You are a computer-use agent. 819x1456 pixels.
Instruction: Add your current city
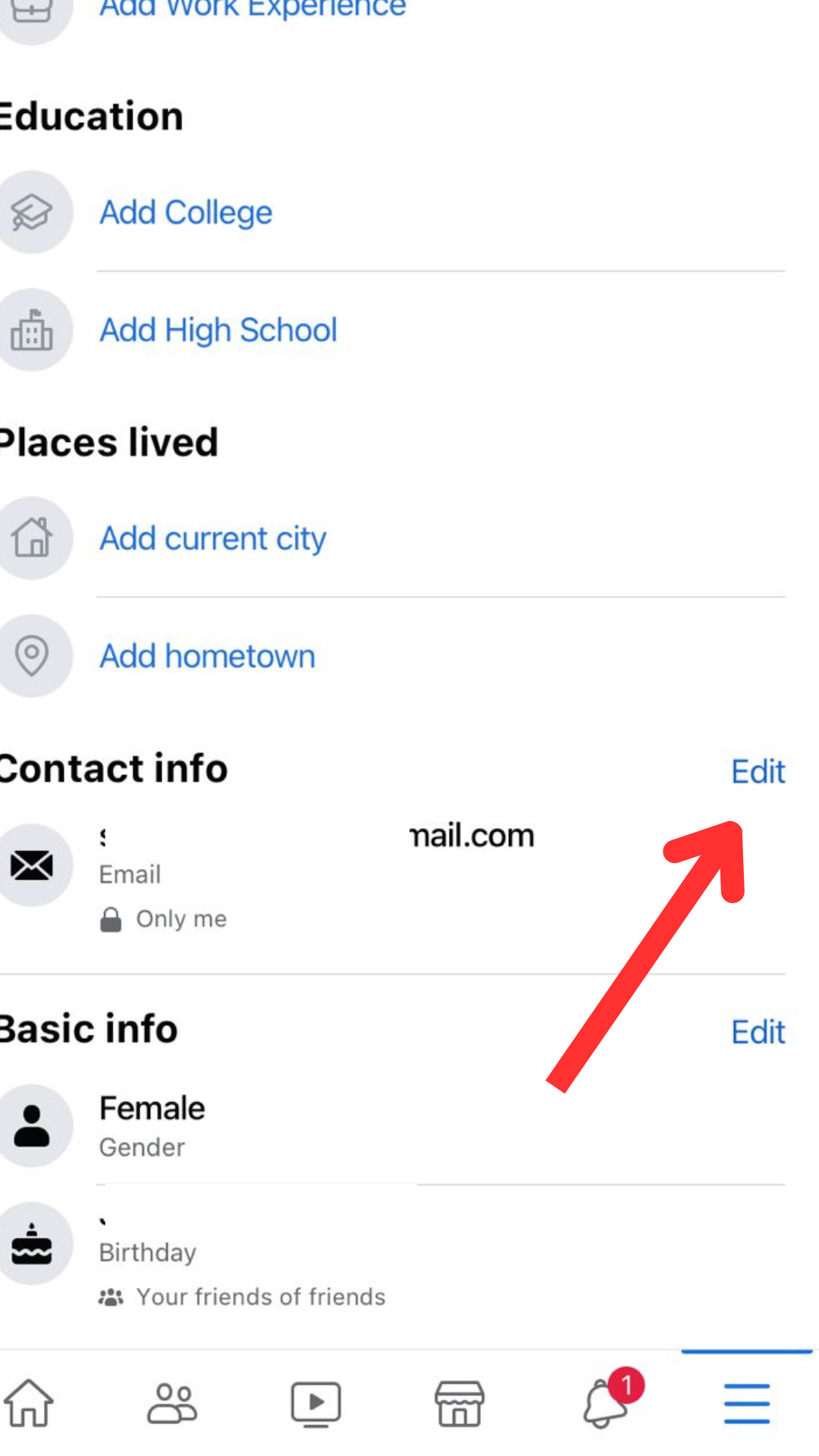point(213,538)
